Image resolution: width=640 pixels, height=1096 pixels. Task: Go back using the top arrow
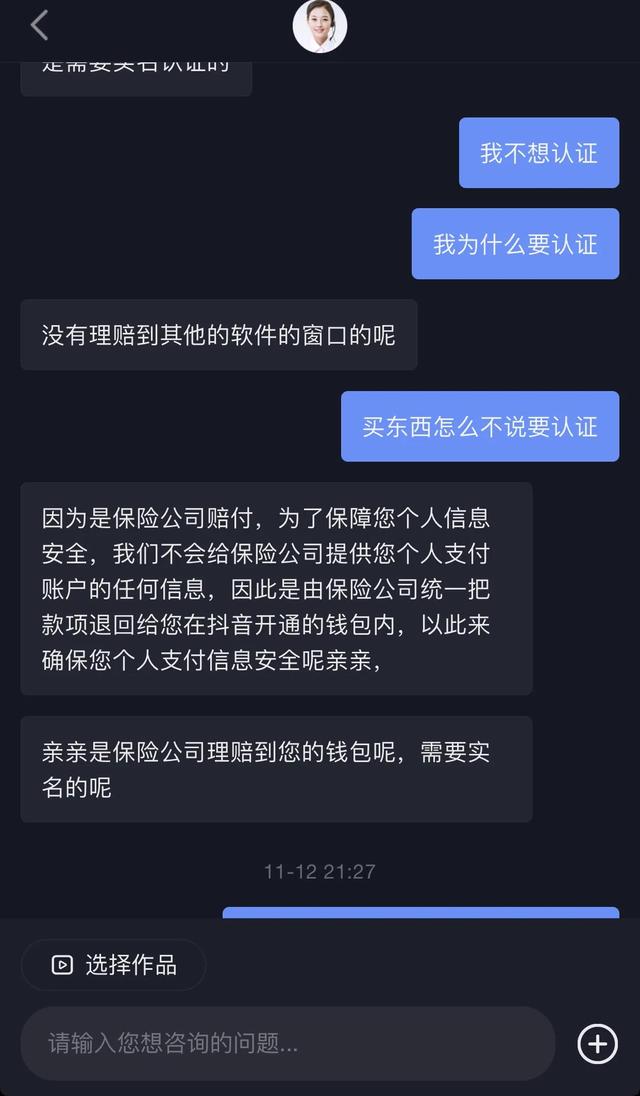(x=39, y=26)
